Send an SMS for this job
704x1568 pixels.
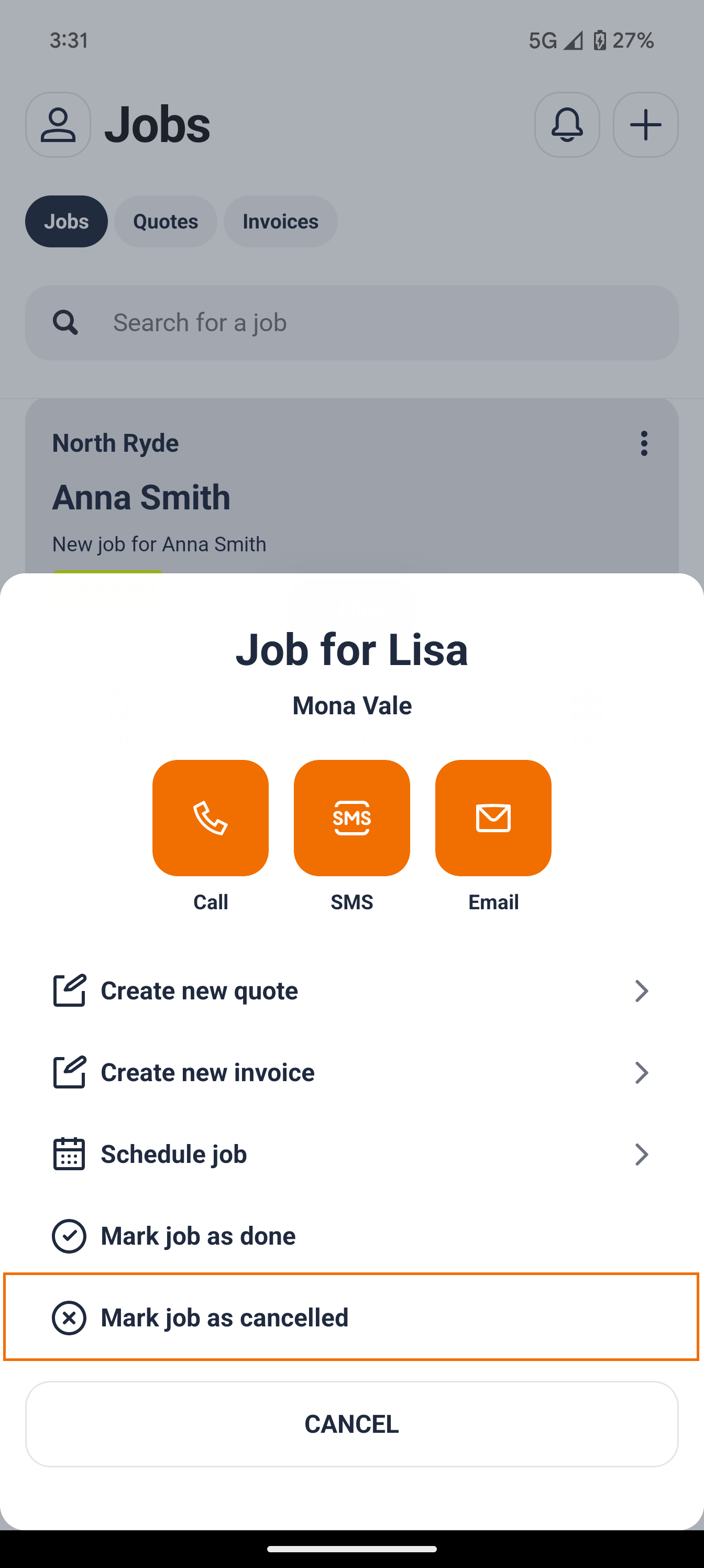(351, 818)
